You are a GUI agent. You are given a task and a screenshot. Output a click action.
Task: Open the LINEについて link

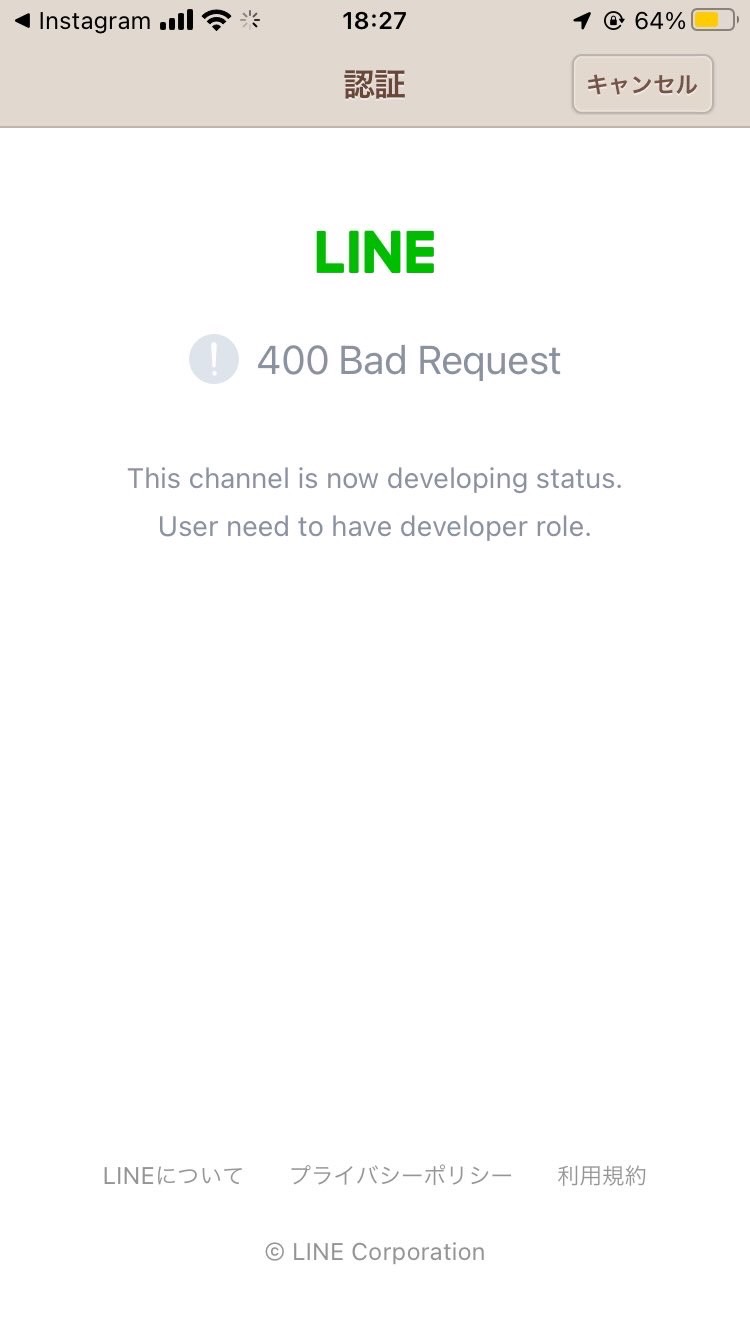[173, 1176]
